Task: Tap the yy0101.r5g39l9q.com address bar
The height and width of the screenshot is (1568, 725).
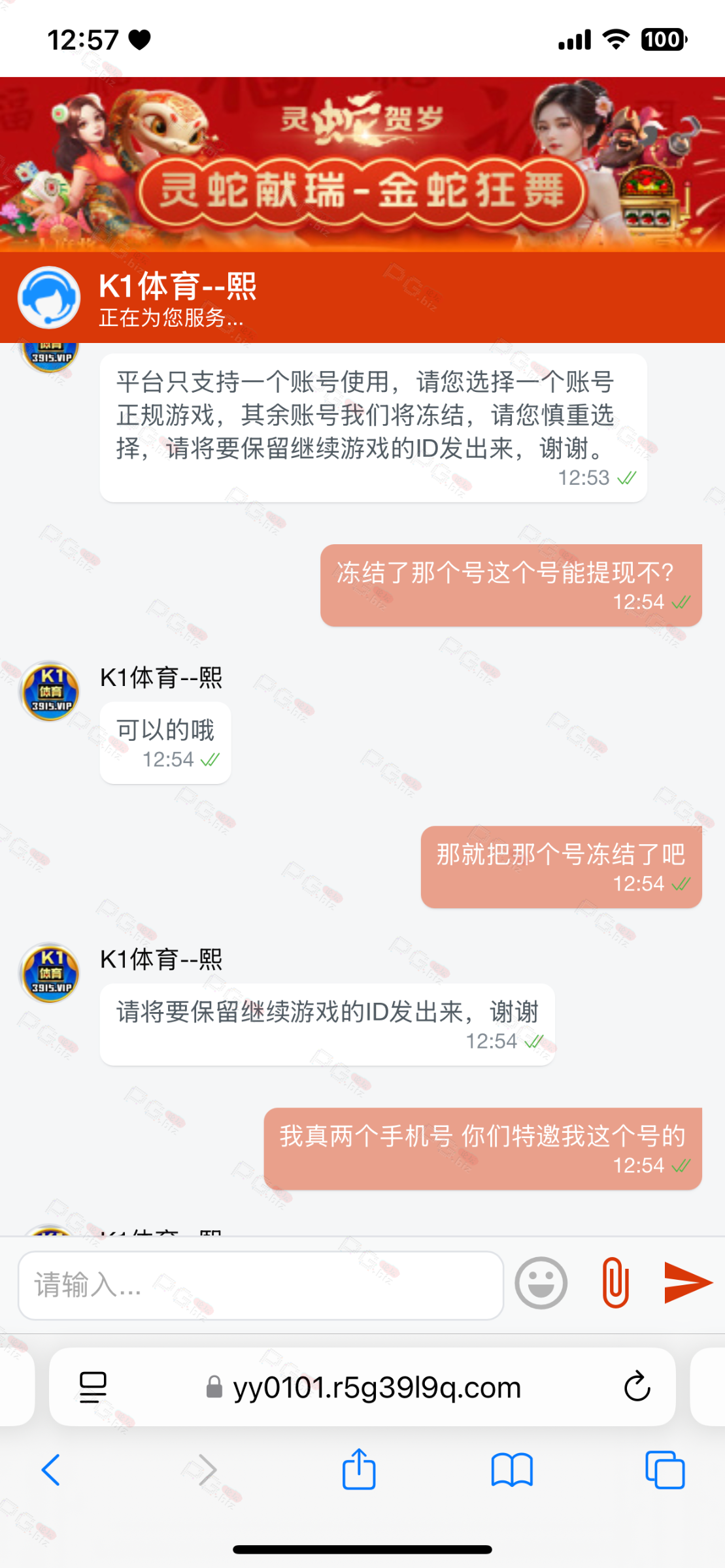Action: (x=377, y=1387)
